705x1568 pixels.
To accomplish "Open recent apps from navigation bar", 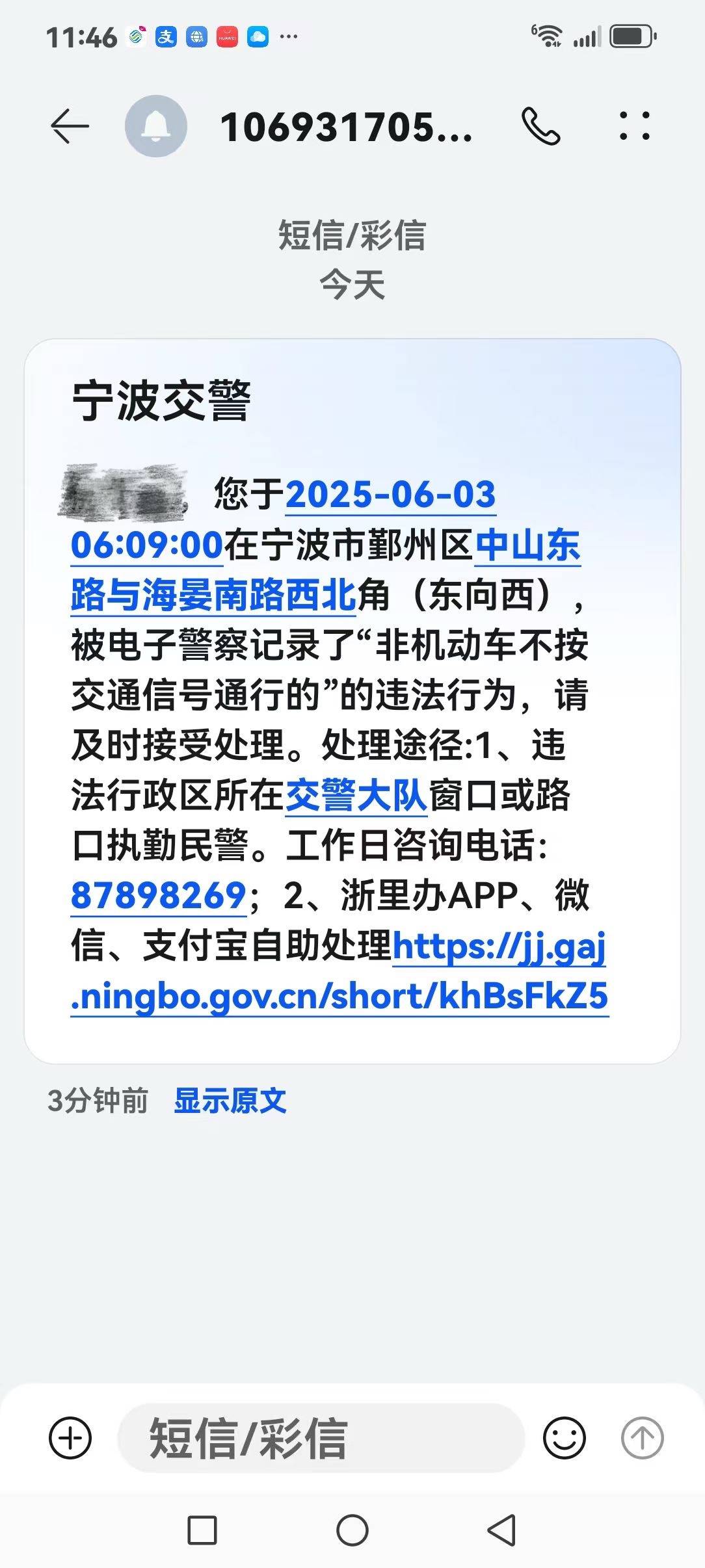I will [x=202, y=1530].
